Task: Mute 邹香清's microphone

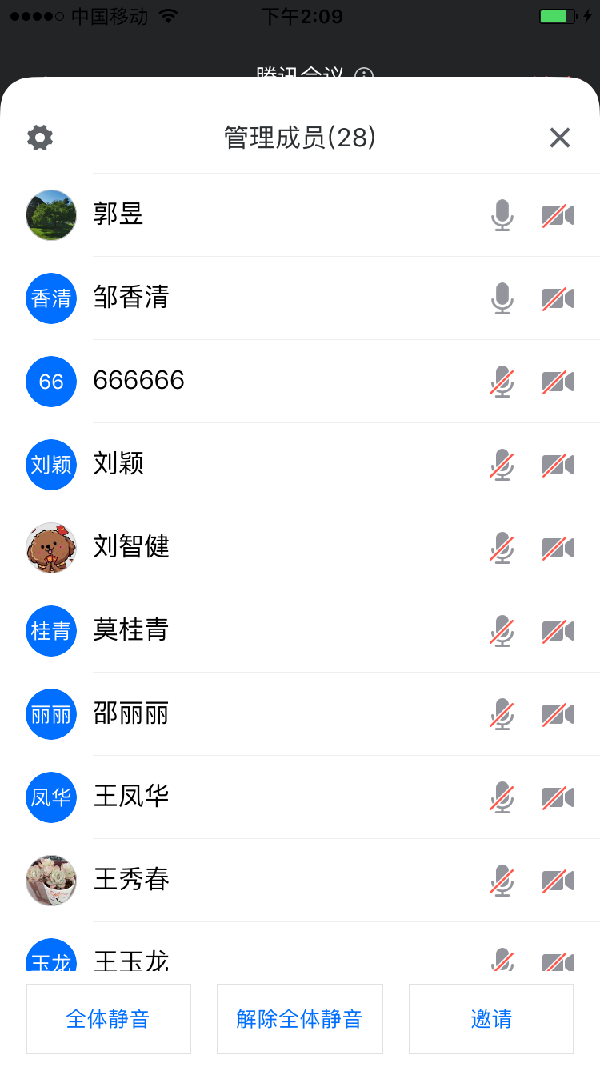Action: click(x=503, y=298)
